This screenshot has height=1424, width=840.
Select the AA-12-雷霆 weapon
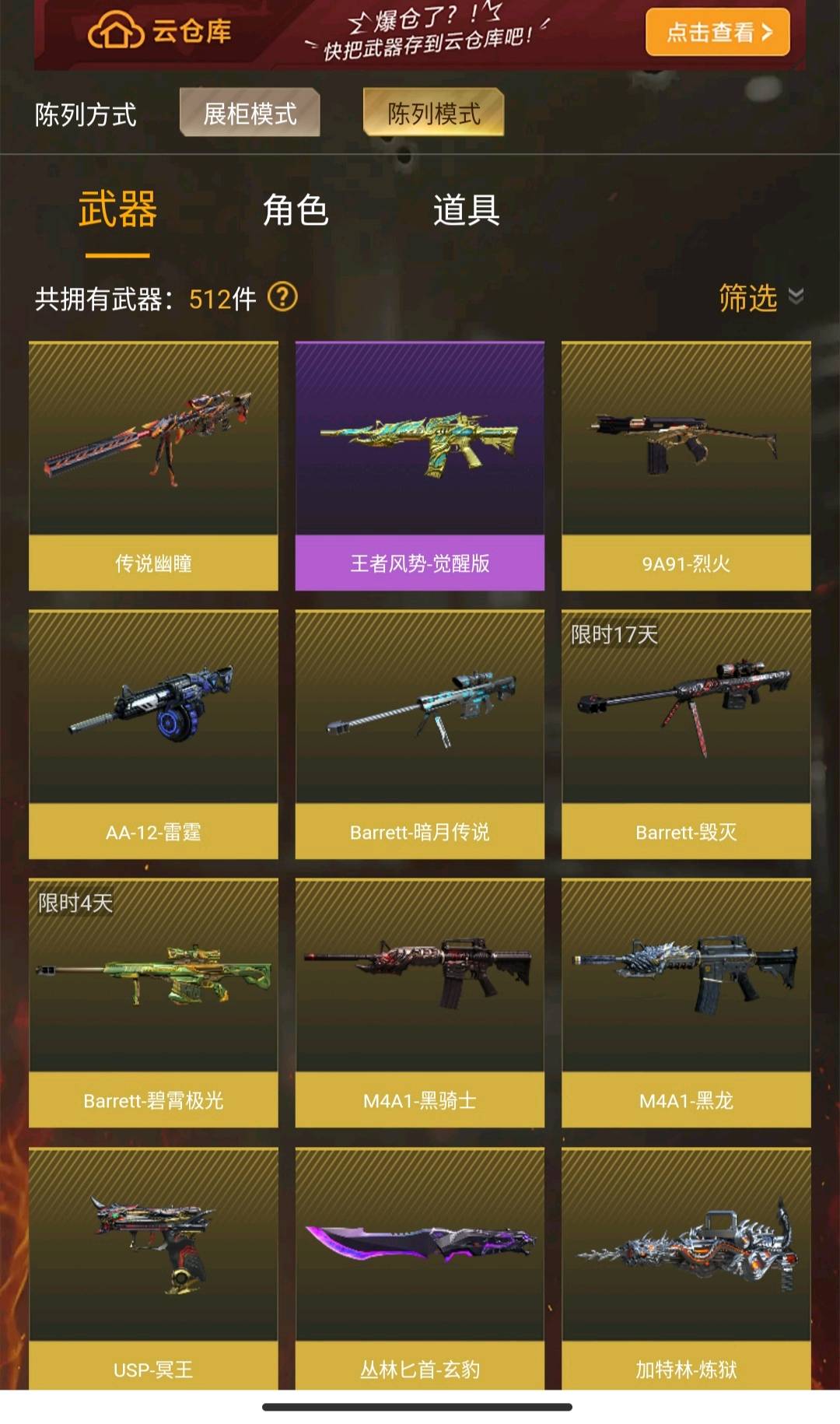(153, 734)
